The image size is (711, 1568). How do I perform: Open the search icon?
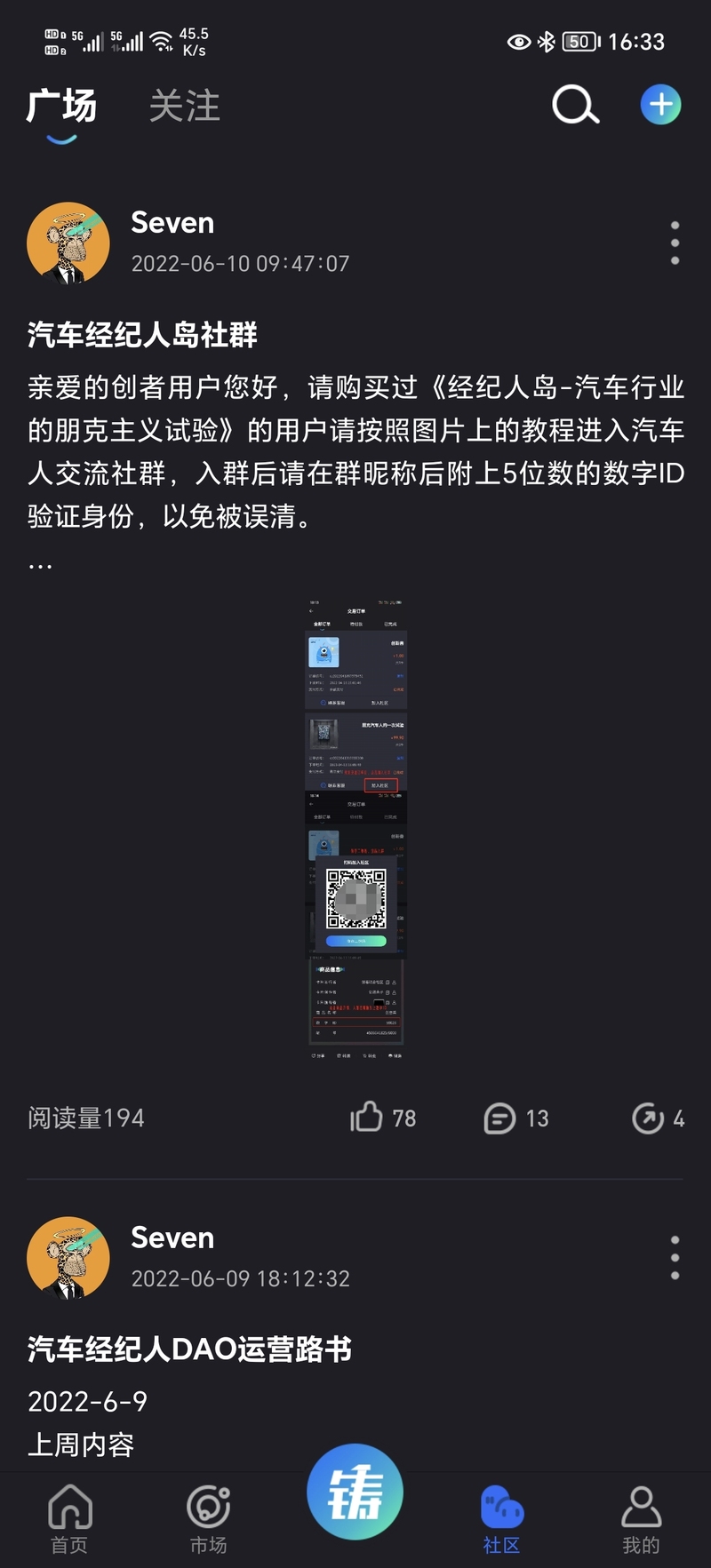coord(575,106)
